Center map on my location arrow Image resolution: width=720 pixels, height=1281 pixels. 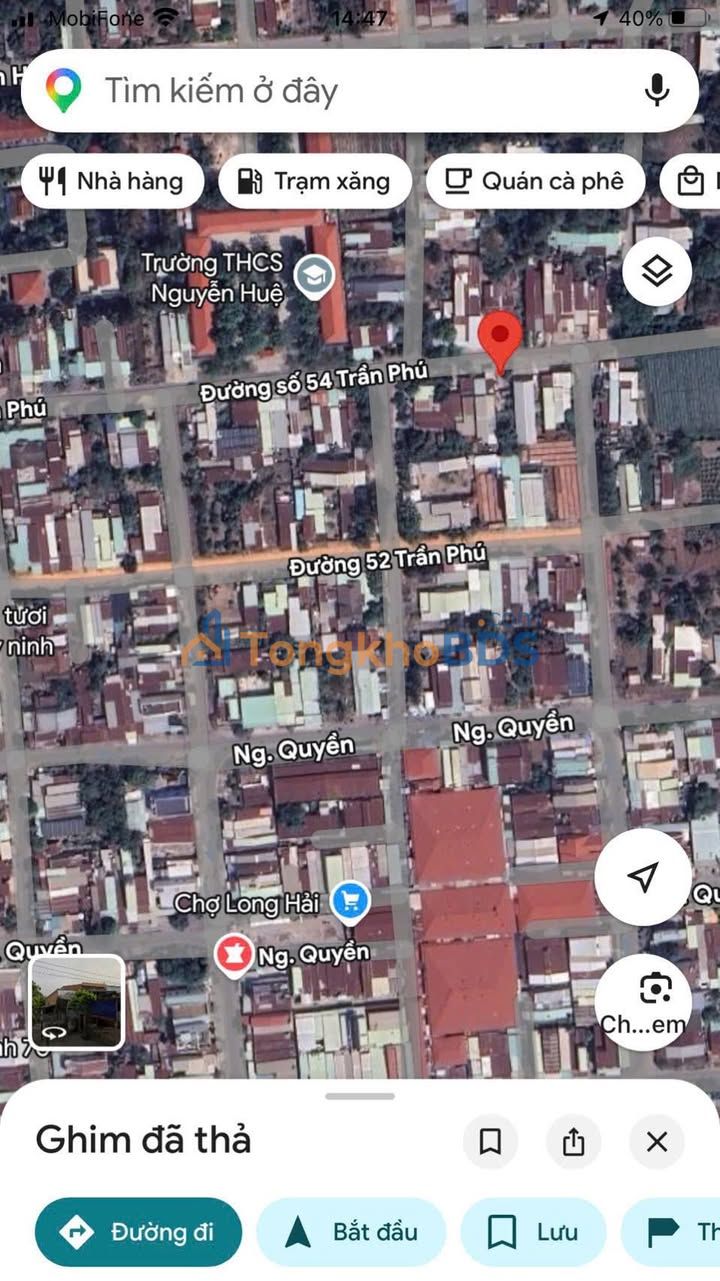643,877
